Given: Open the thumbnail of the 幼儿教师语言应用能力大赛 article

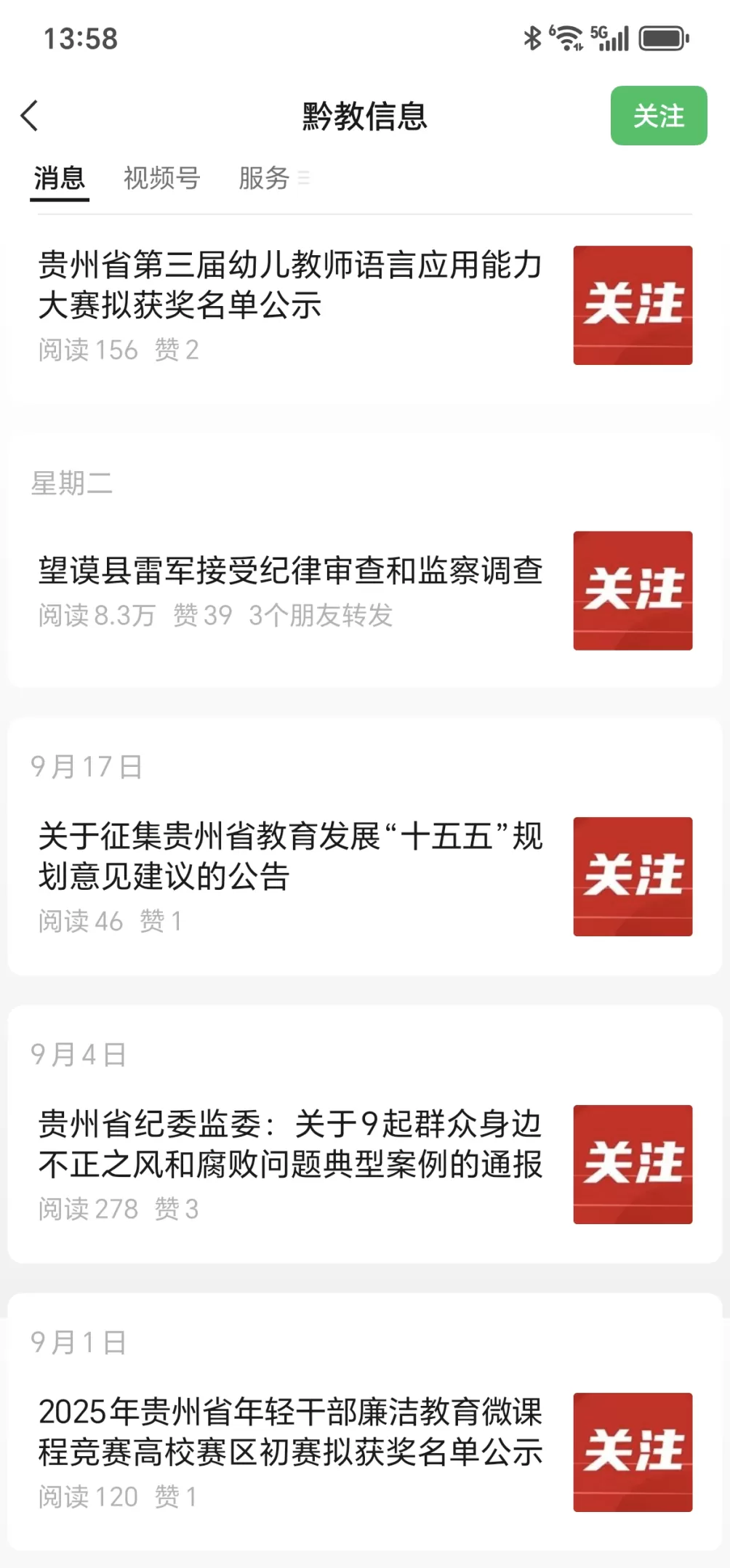Looking at the screenshot, I should point(632,303).
